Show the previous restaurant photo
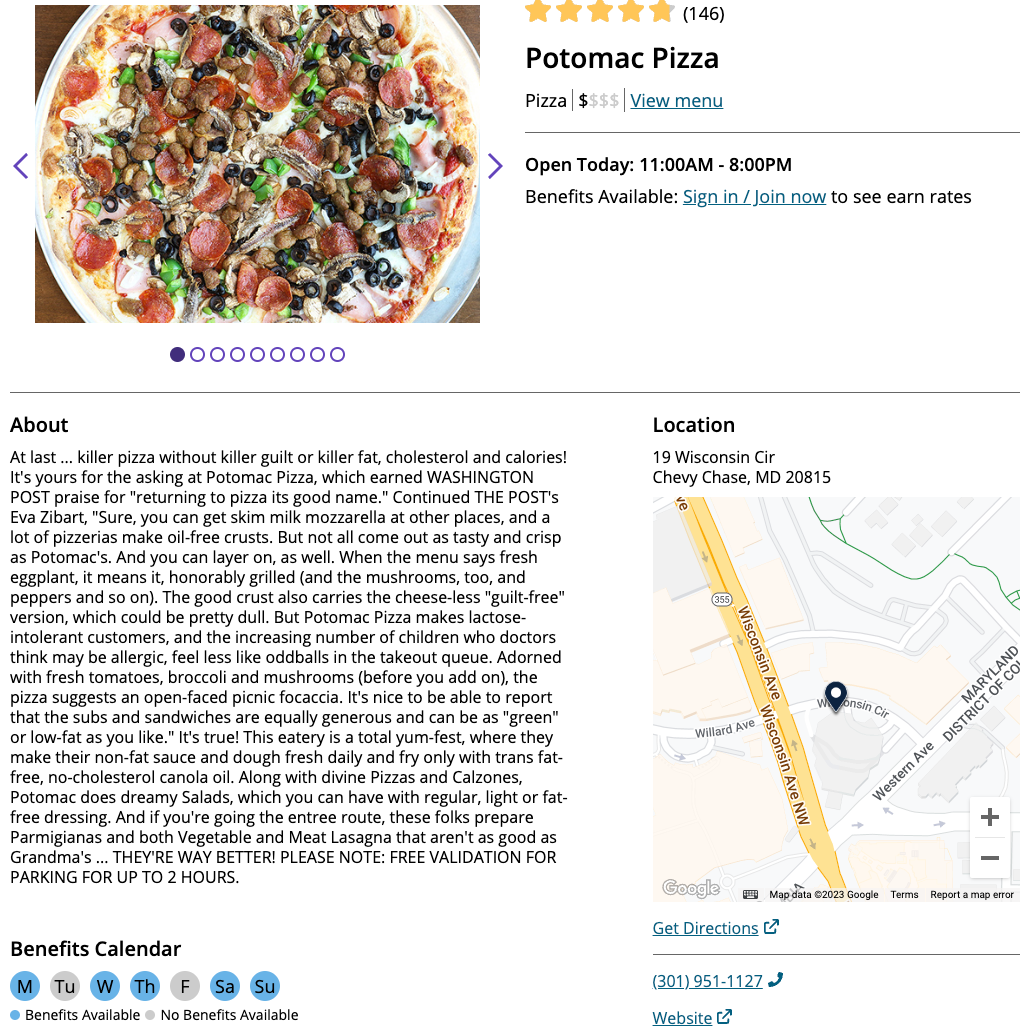 (x=21, y=166)
